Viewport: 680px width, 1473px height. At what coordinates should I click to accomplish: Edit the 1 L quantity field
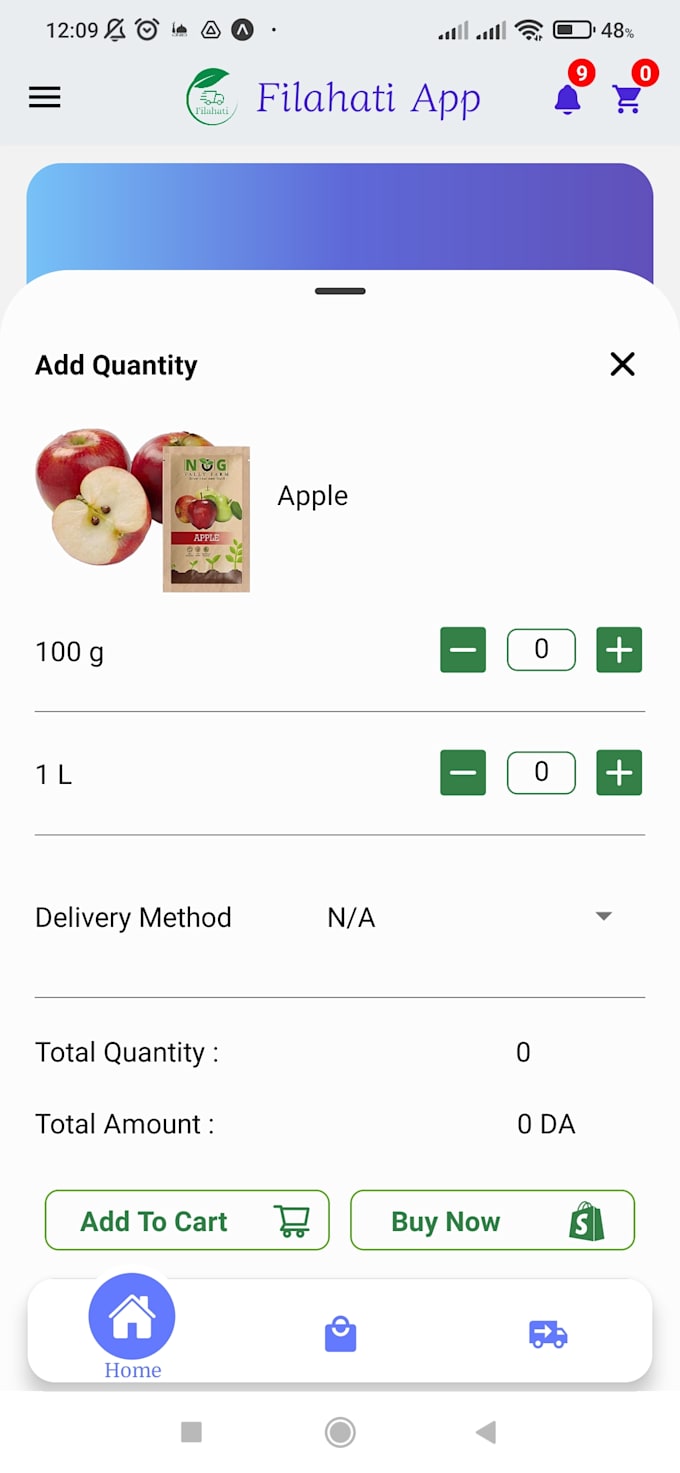coord(541,773)
